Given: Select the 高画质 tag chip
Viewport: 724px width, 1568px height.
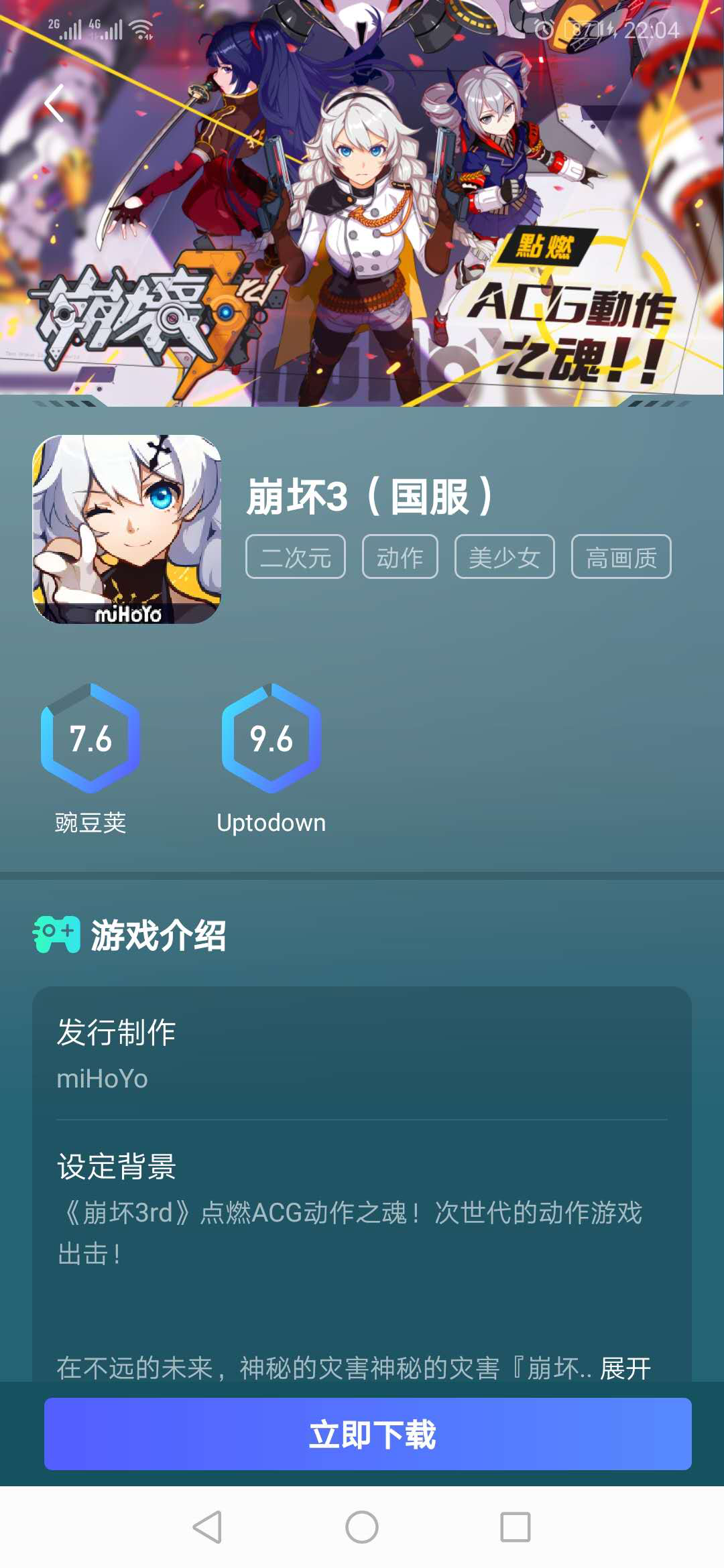Looking at the screenshot, I should pos(621,557).
